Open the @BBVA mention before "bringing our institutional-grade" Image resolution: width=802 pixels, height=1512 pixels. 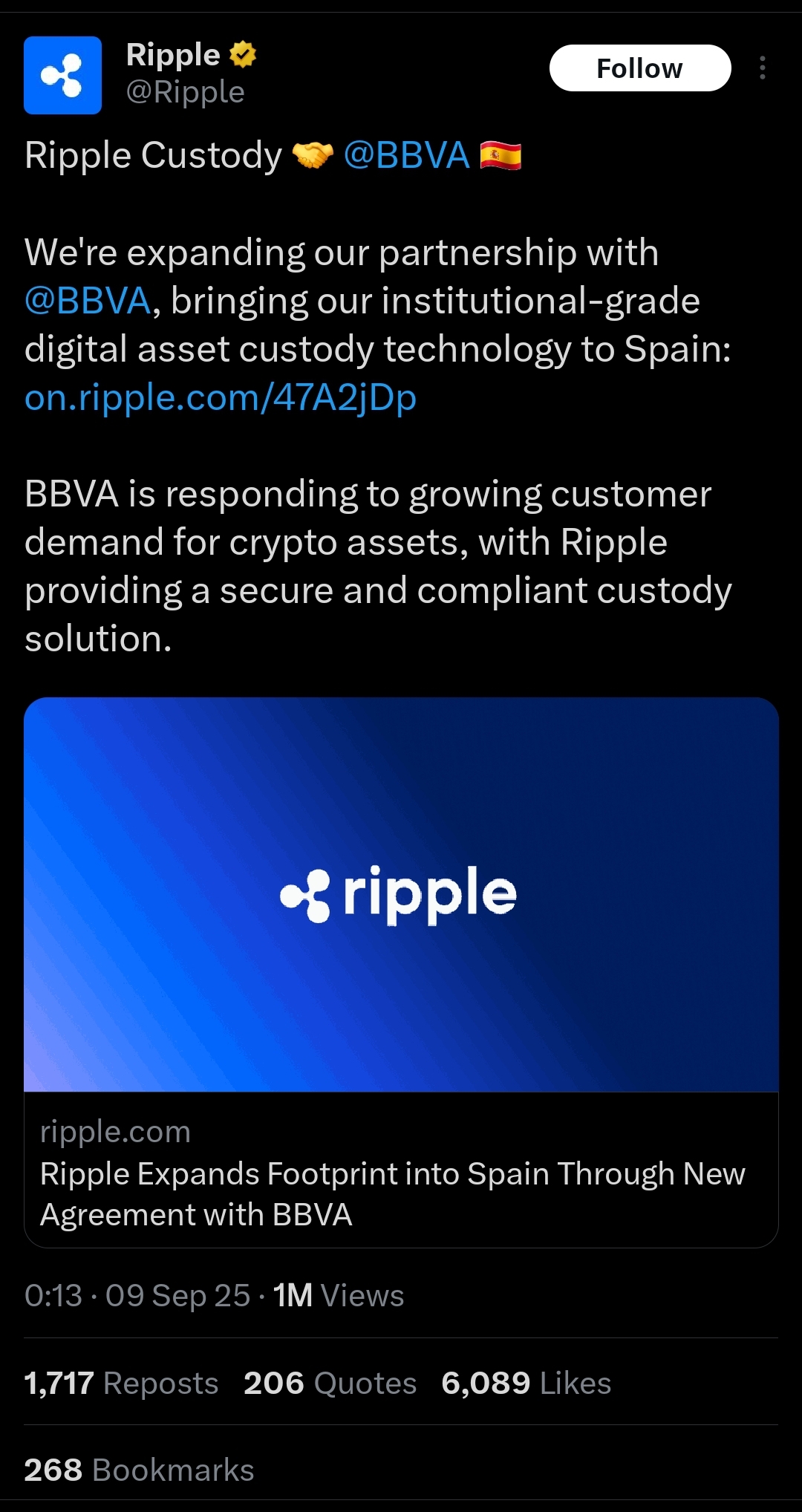[88, 301]
